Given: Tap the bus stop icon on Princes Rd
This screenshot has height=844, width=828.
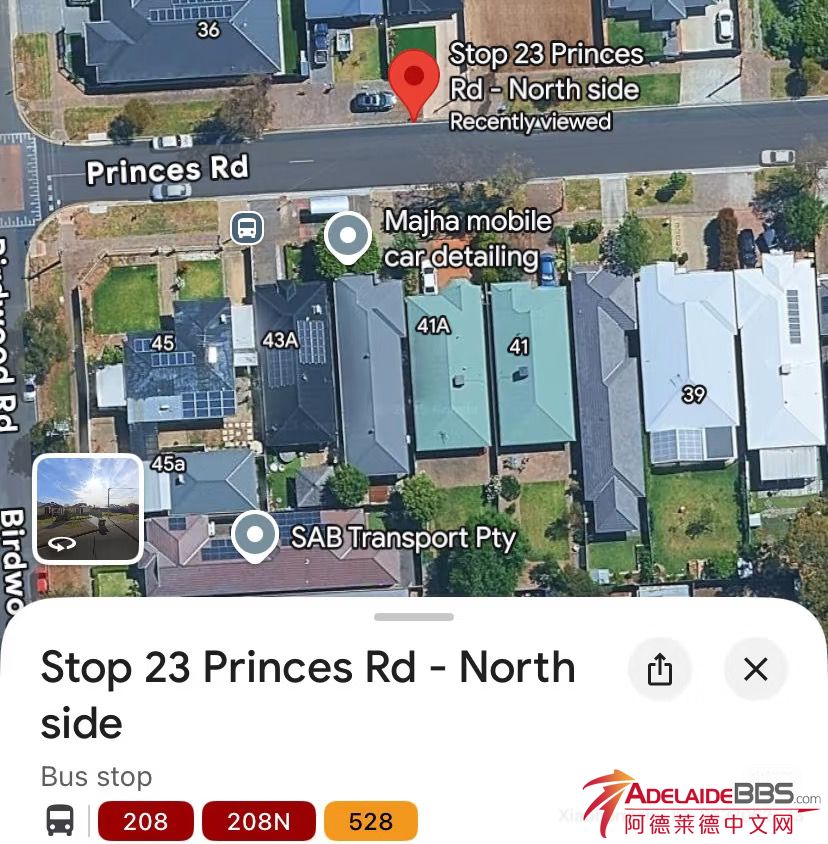Looking at the screenshot, I should (247, 228).
